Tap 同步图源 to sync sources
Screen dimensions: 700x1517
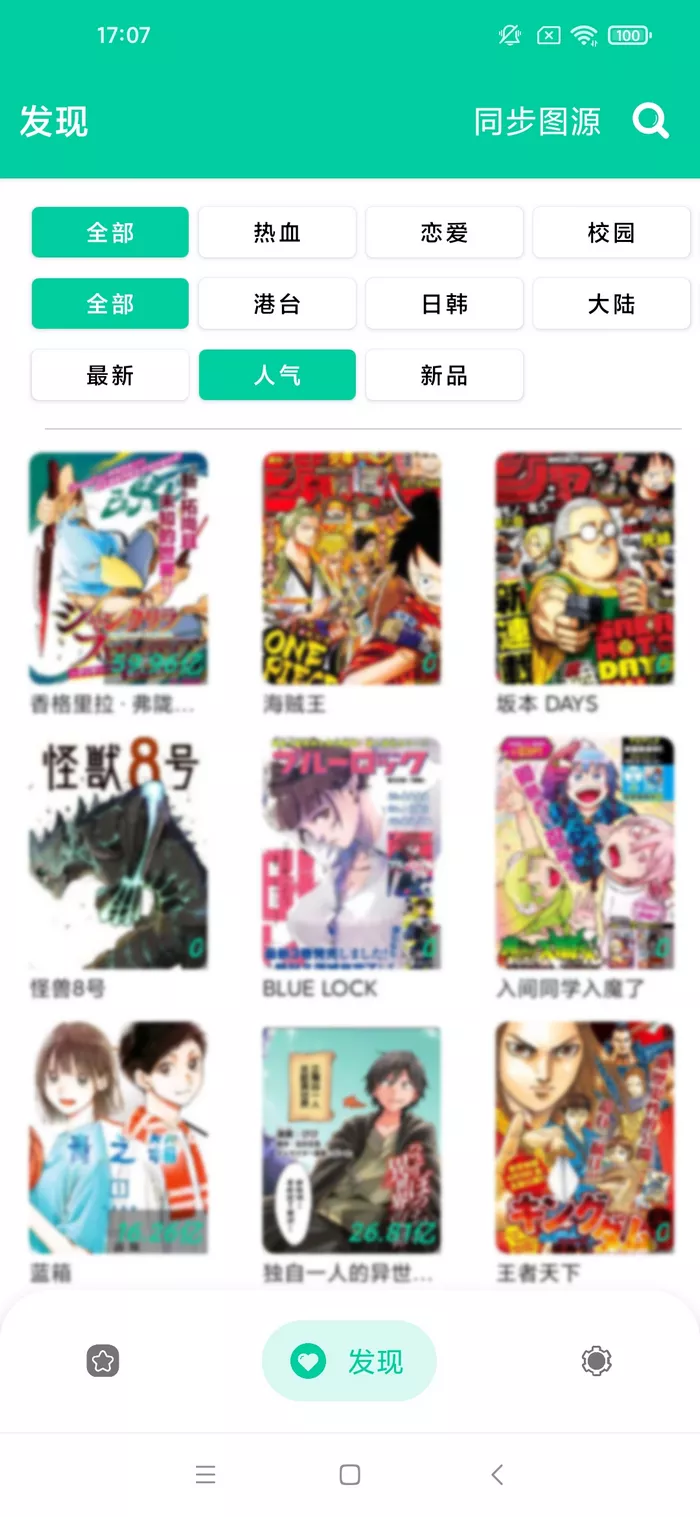coord(537,121)
